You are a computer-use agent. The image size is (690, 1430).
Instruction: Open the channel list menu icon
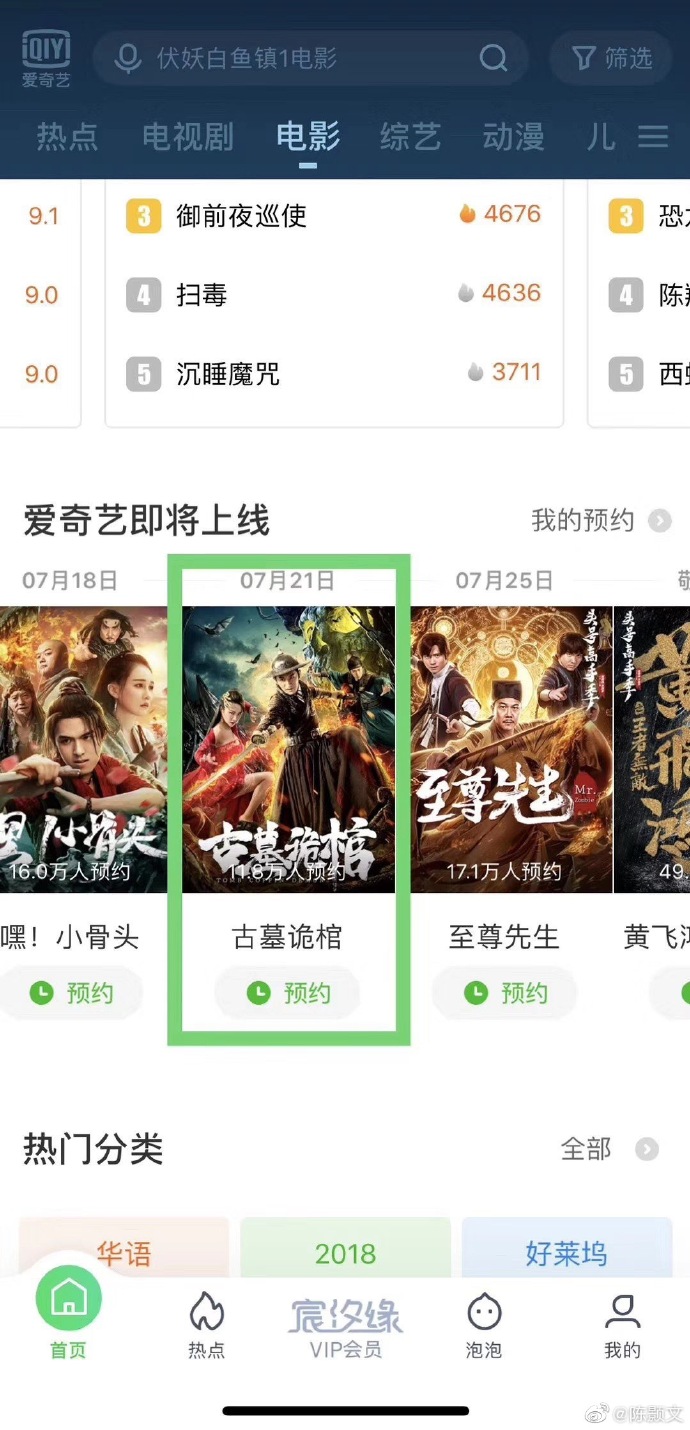point(653,136)
